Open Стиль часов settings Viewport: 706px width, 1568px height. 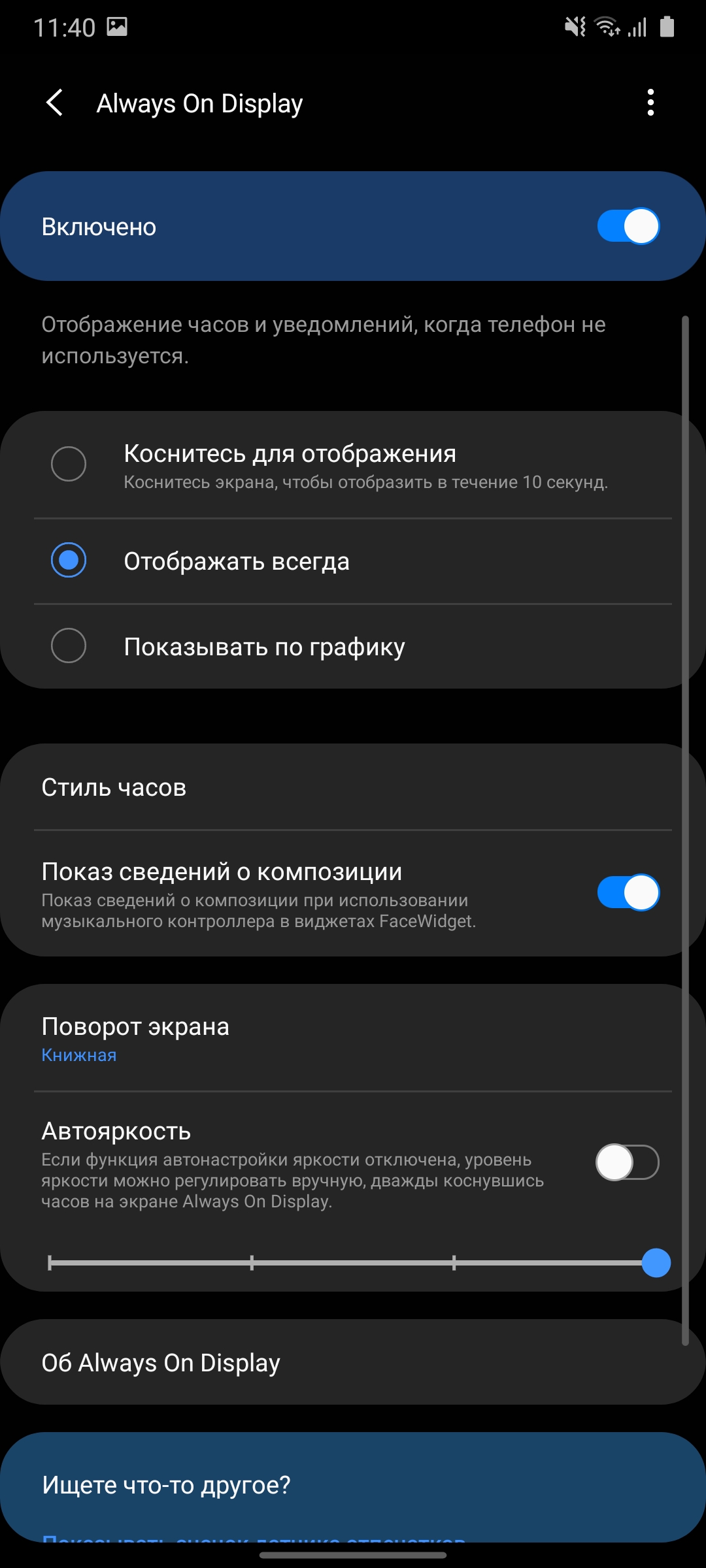pos(353,787)
